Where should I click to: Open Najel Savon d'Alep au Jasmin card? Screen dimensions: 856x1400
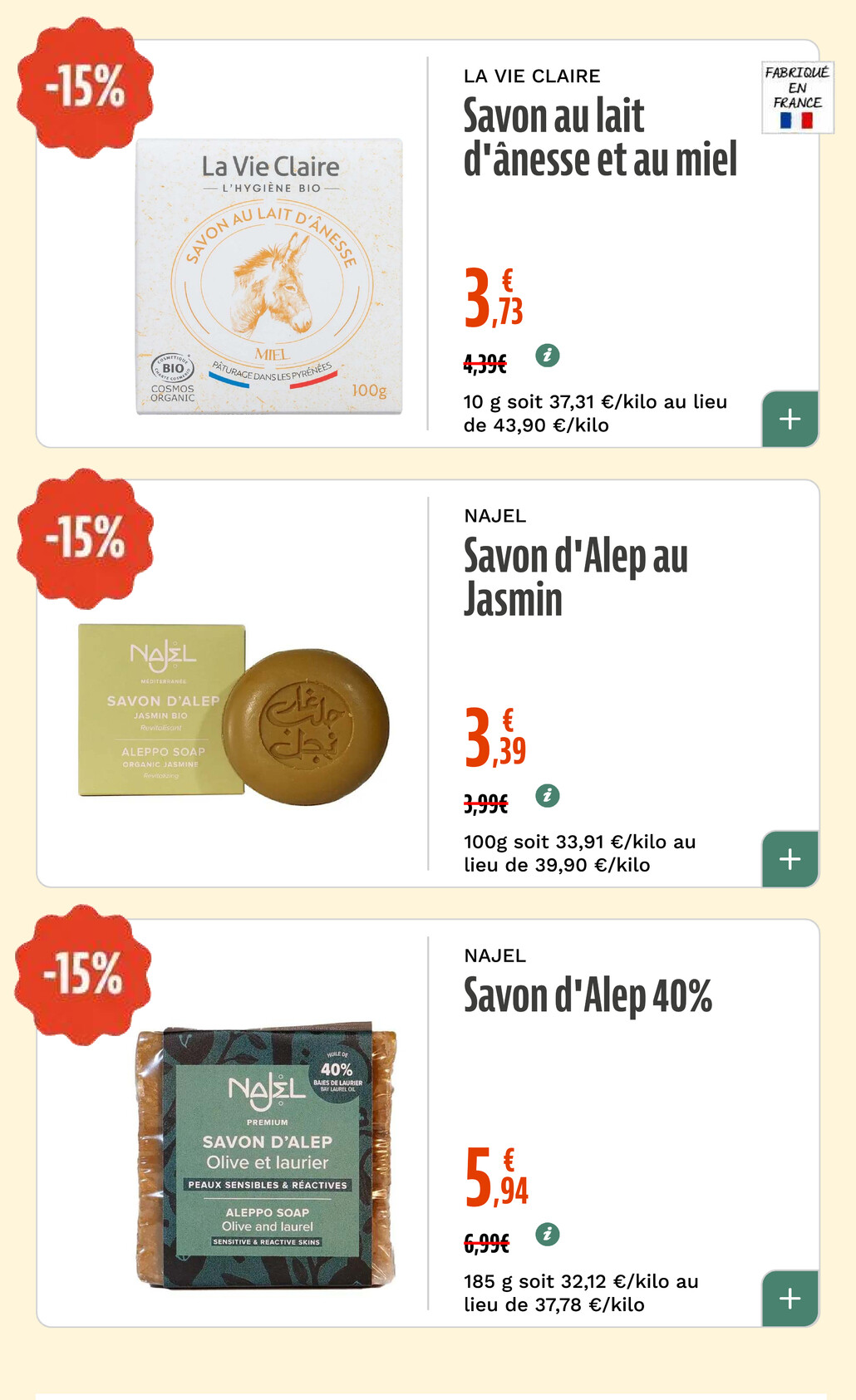[427, 683]
